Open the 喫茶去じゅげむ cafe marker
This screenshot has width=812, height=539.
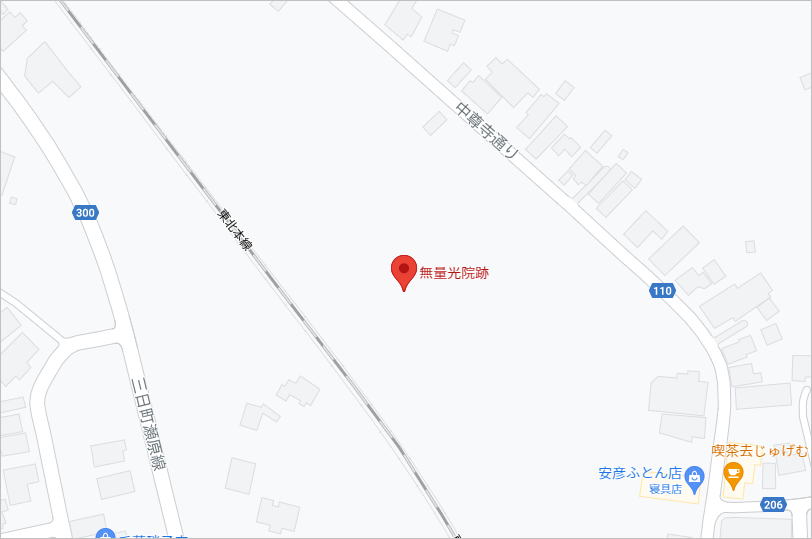tap(733, 475)
